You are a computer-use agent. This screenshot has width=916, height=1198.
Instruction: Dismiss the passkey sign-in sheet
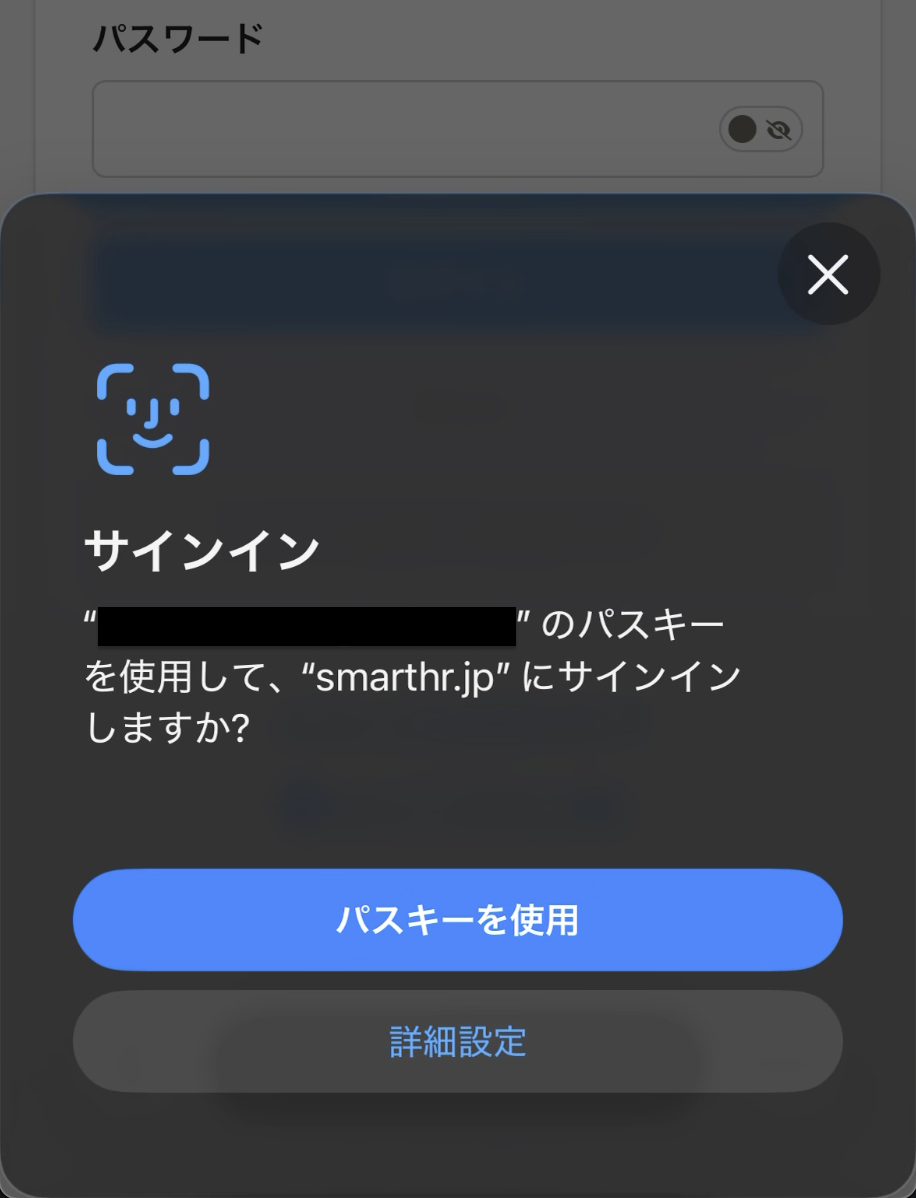828,275
